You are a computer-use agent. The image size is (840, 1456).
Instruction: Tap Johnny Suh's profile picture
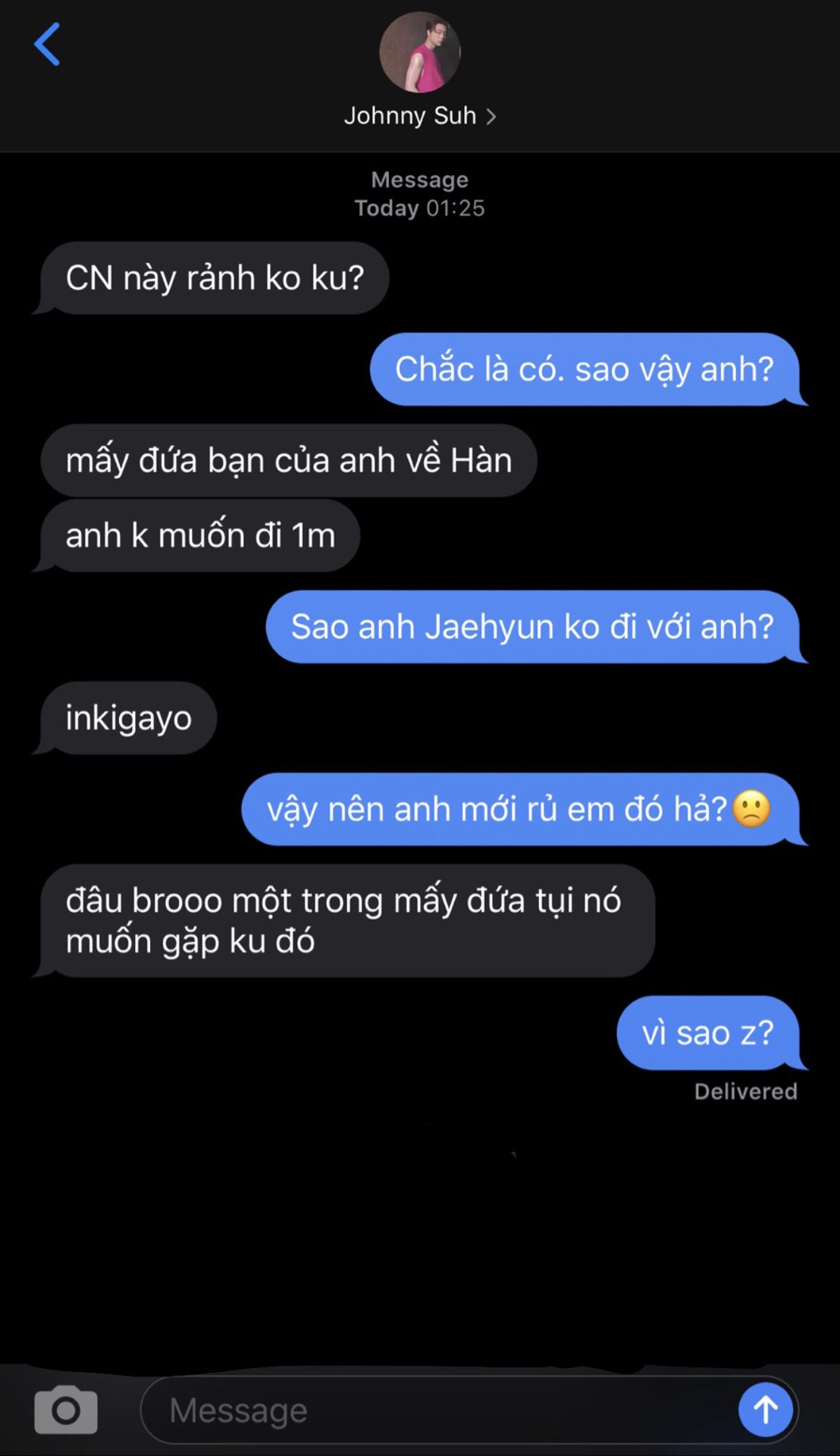pyautogui.click(x=419, y=52)
